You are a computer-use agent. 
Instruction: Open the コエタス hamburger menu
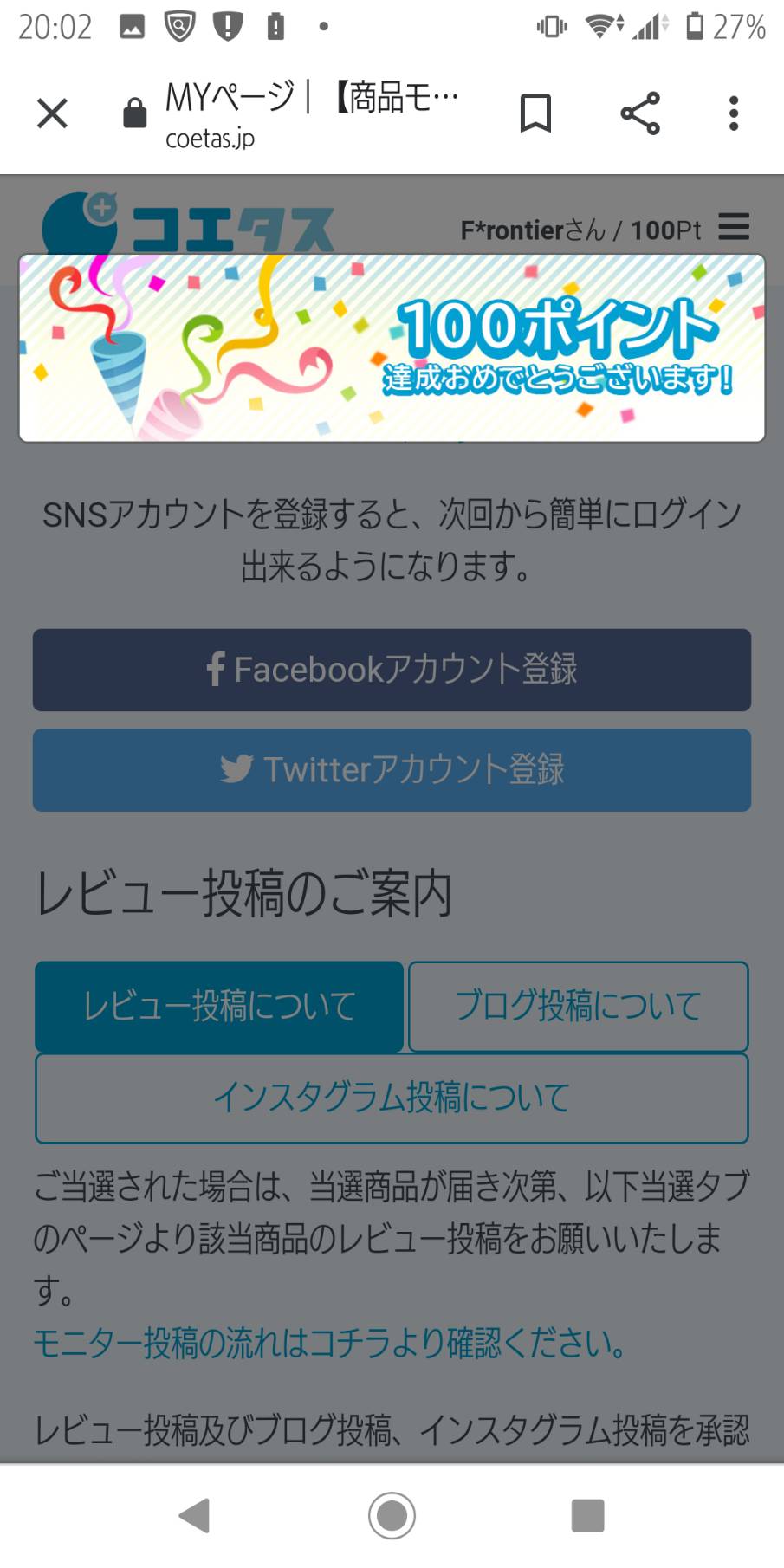pos(734,227)
